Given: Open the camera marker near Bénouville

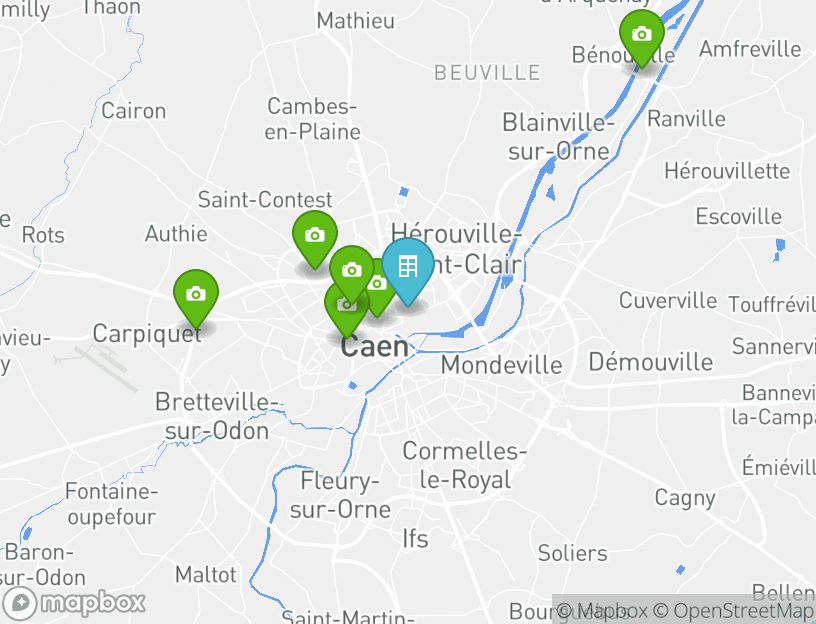Looking at the screenshot, I should [642, 35].
